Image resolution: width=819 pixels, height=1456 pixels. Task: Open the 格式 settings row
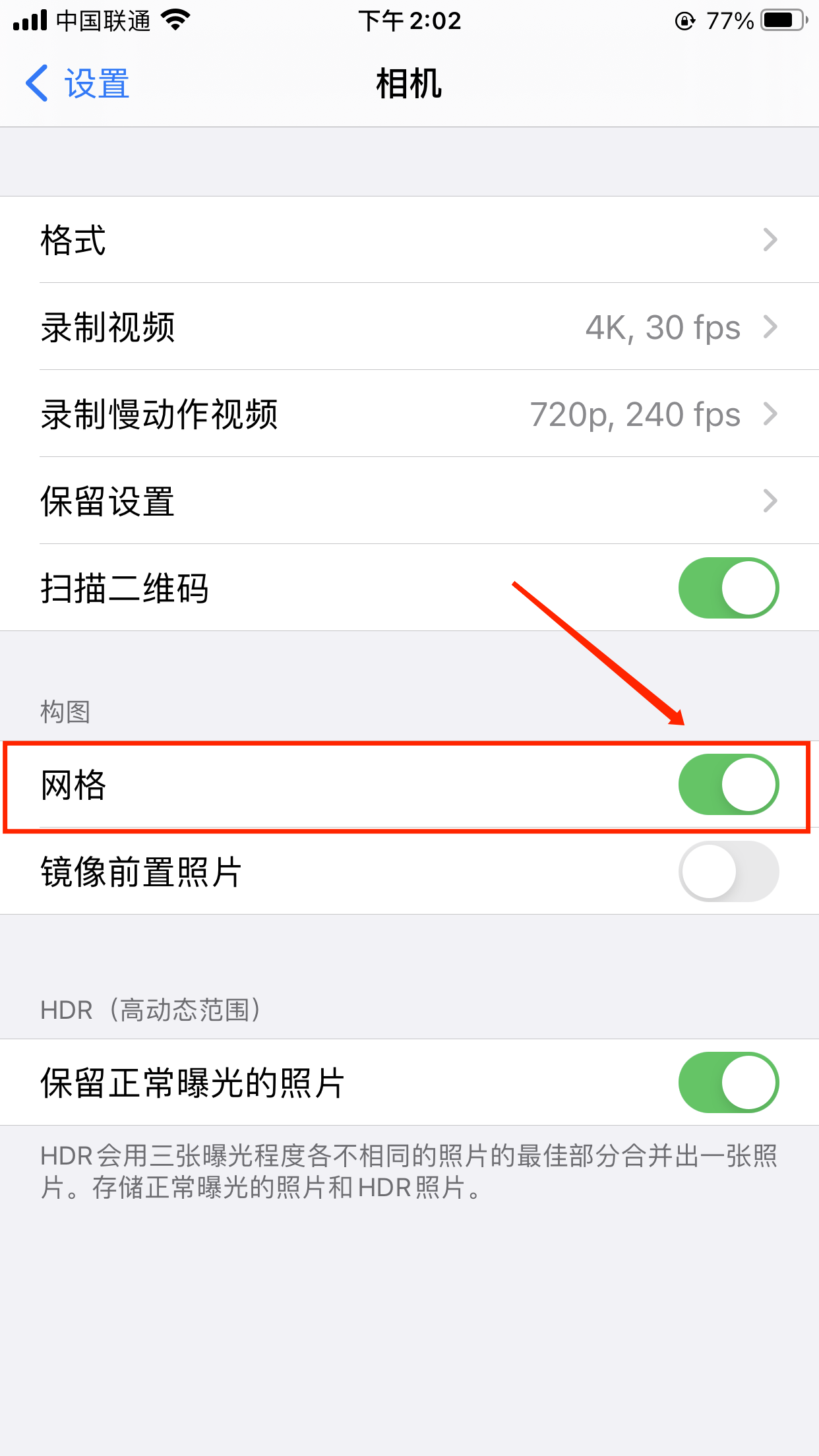[x=409, y=240]
